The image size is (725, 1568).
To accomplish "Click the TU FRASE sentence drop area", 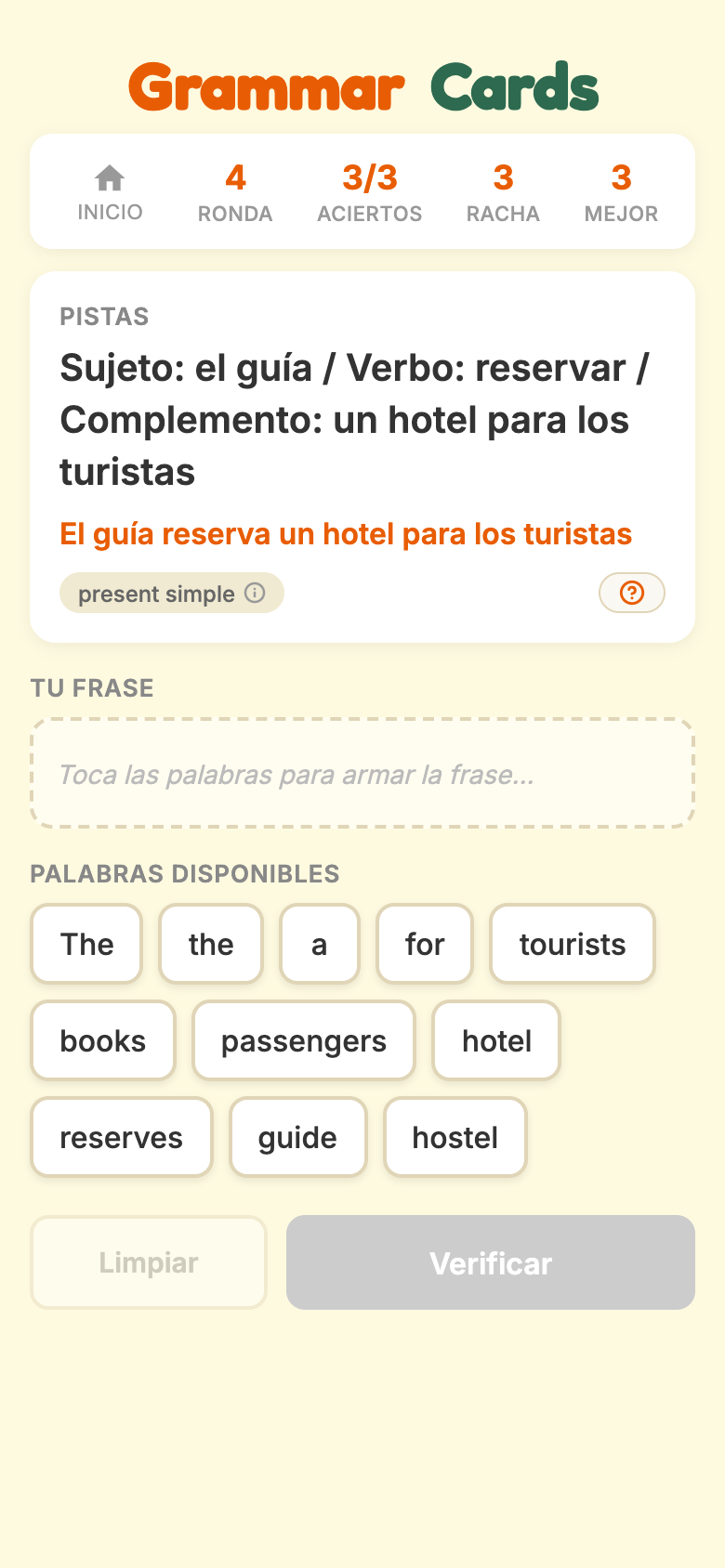I will tap(362, 773).
